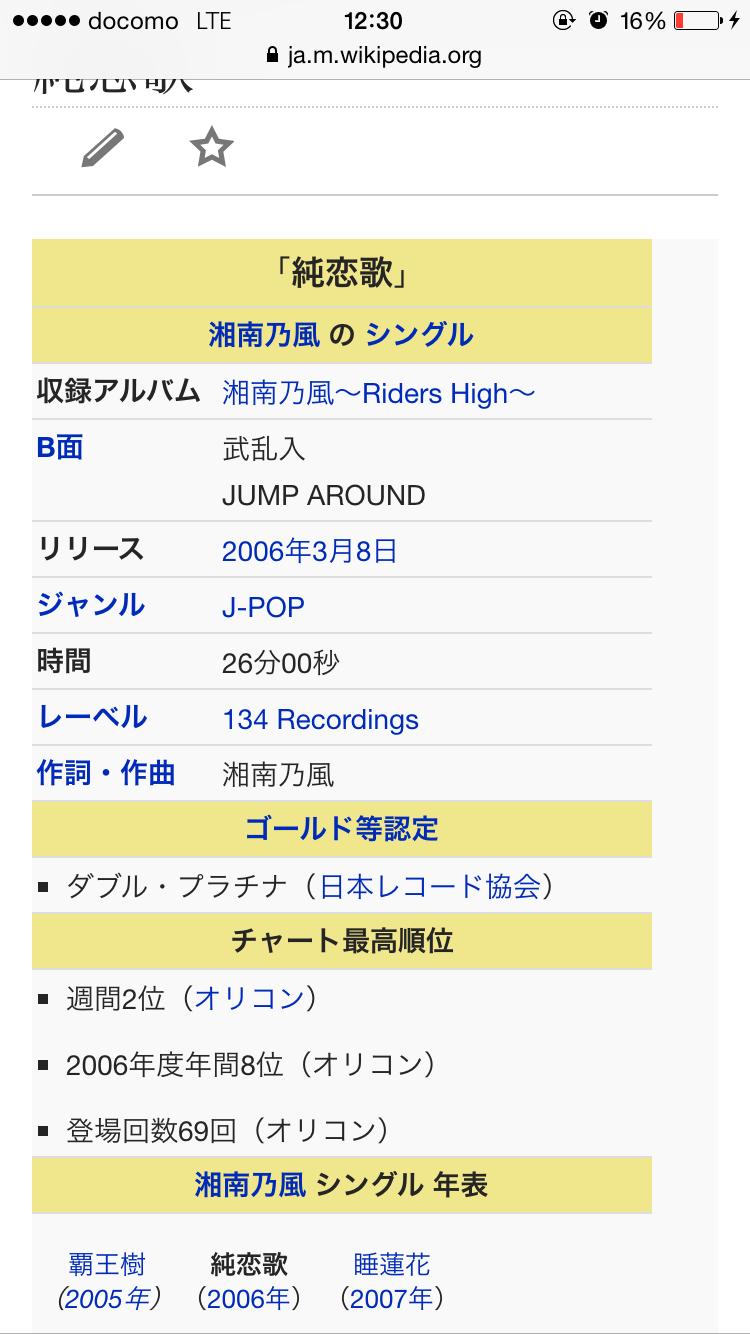Screen dimensions: 750x1334
Task: Open the B面 link
Action: [60, 447]
